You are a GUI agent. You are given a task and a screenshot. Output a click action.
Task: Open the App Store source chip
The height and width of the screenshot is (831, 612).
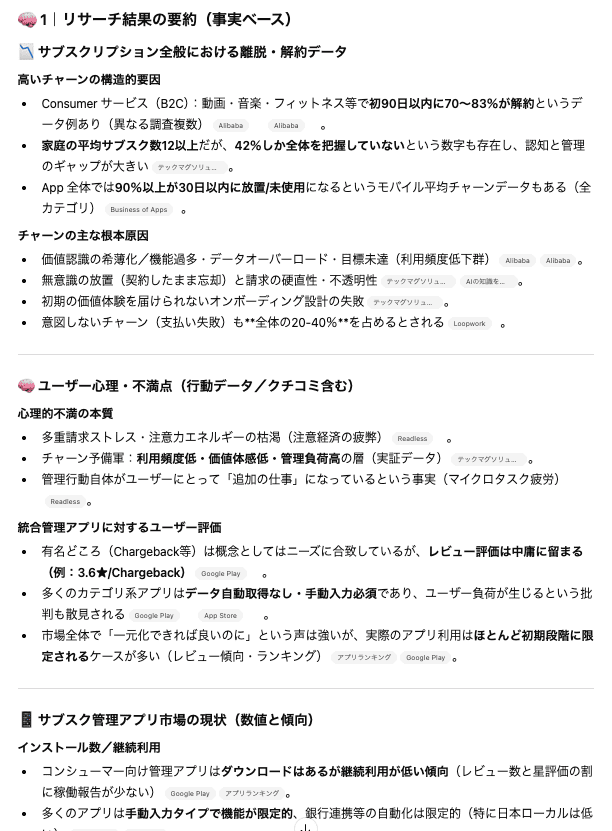[x=219, y=616]
